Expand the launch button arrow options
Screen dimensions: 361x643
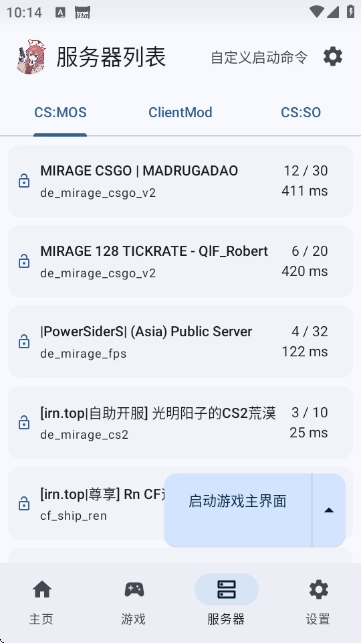(x=329, y=510)
